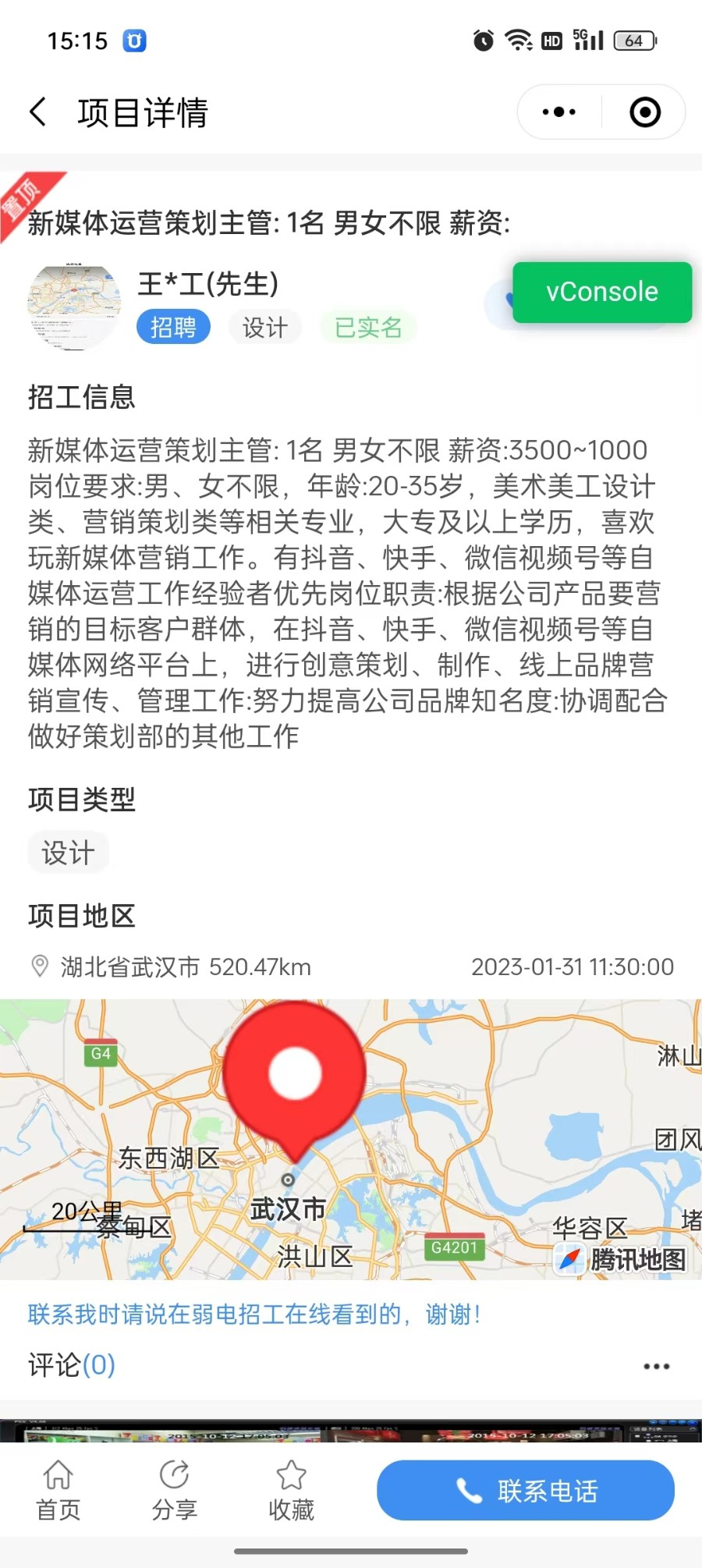702x1568 pixels.
Task: Go to 首页 home tab
Action: point(58,1490)
